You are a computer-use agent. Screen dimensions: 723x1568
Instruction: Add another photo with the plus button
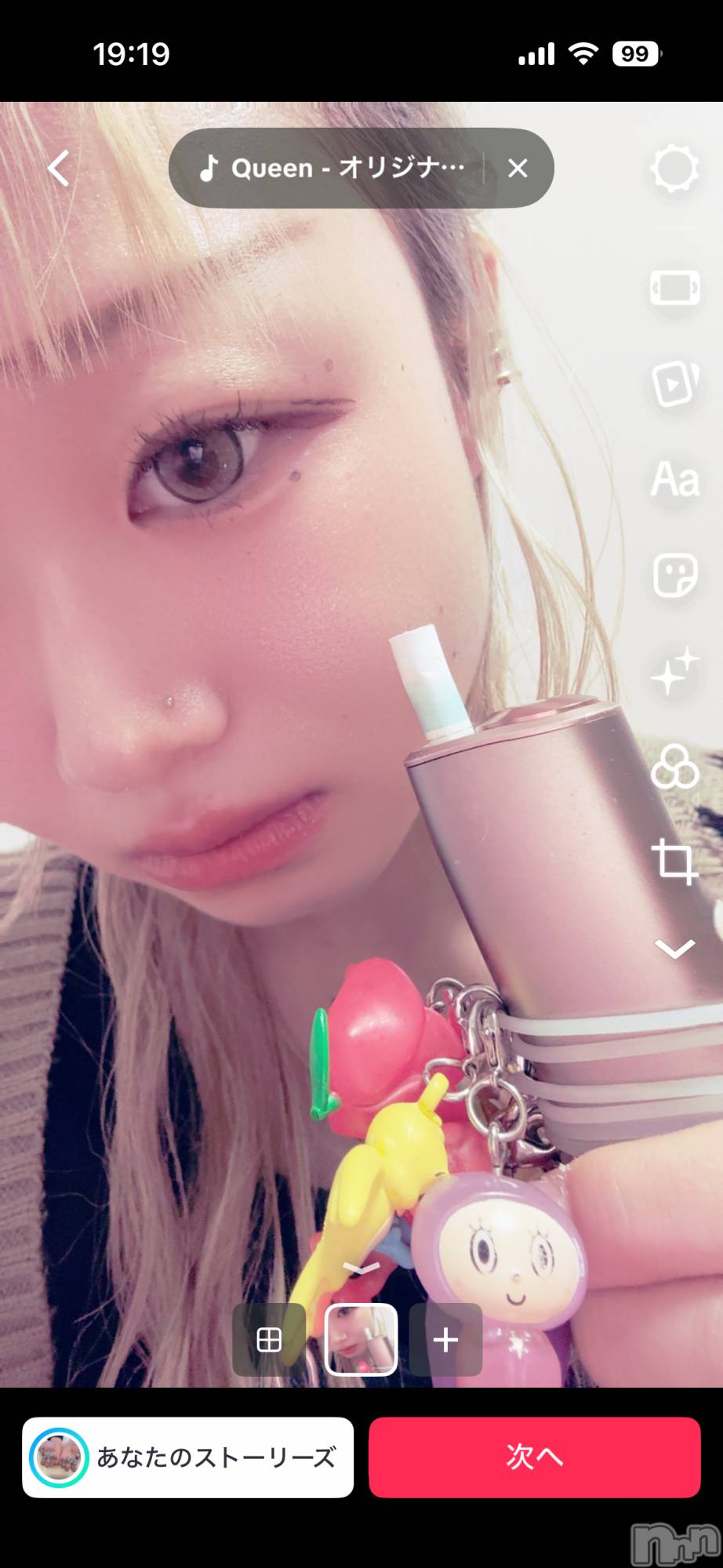(x=445, y=1340)
